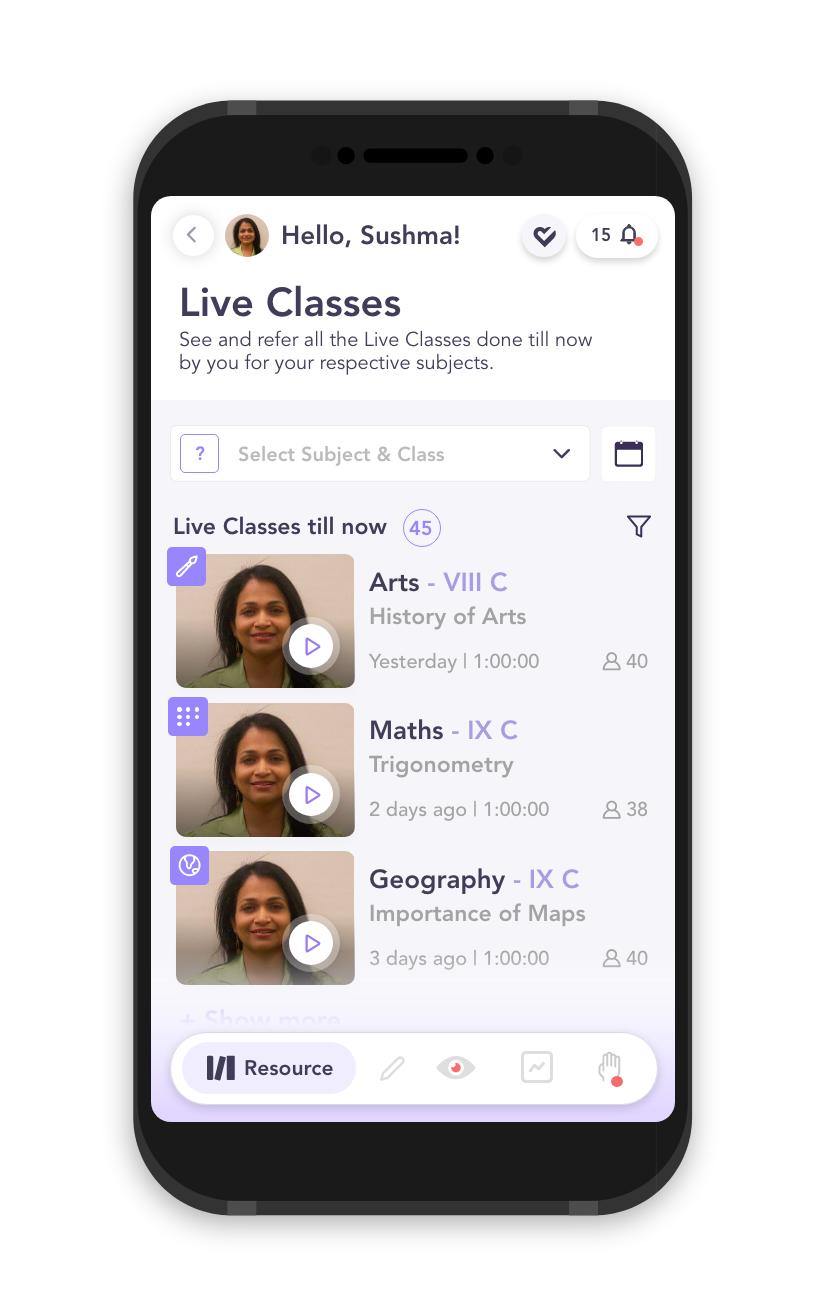The height and width of the screenshot is (1290, 821).
Task: Show more live classes
Action: point(260,1019)
